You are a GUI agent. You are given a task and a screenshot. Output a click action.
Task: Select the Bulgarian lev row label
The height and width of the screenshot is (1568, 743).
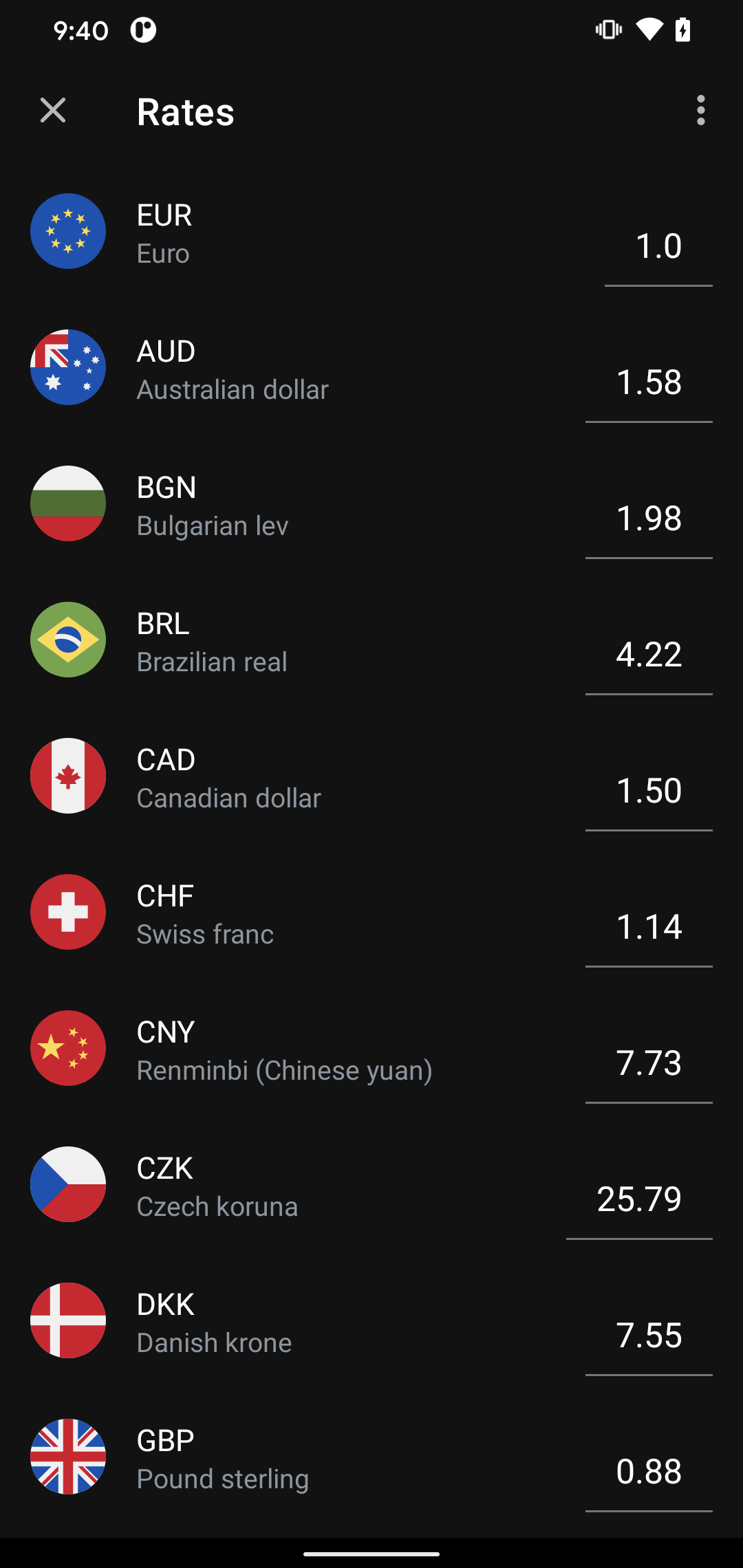(x=212, y=525)
